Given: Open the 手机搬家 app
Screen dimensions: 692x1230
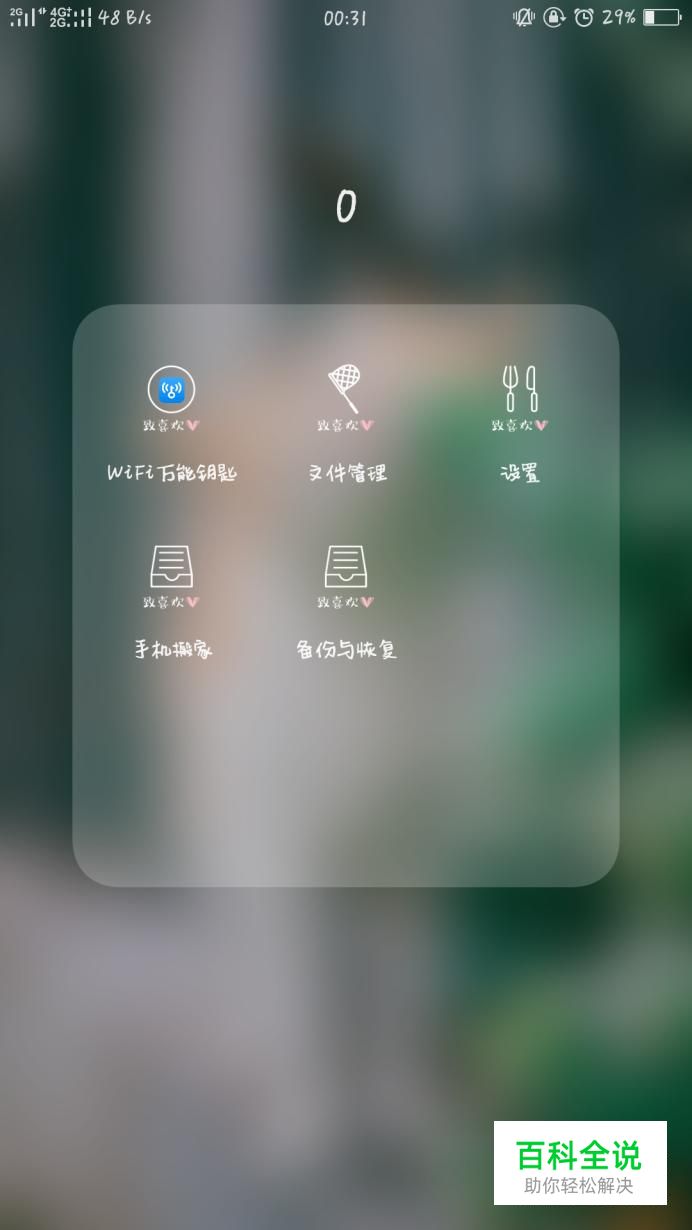Looking at the screenshot, I should point(172,570).
